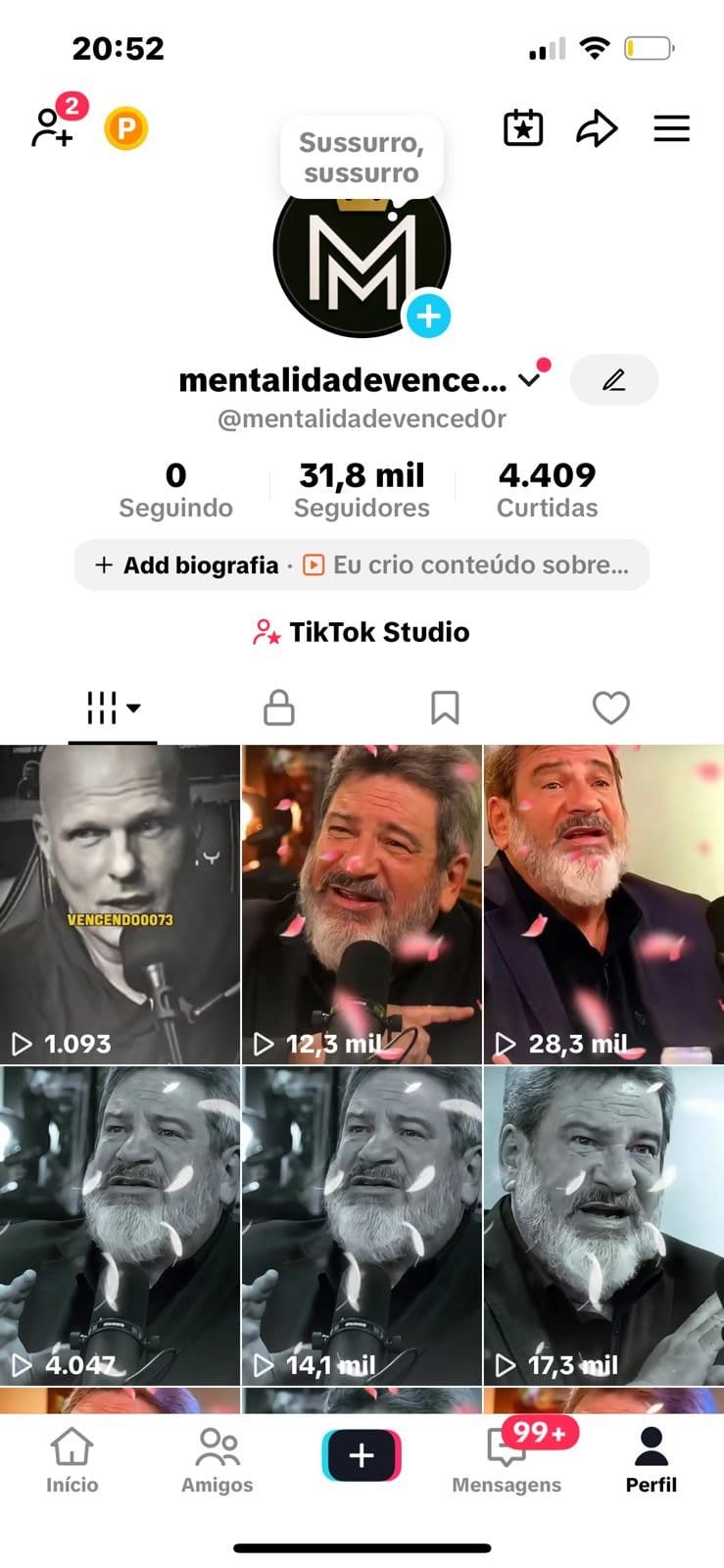Image resolution: width=724 pixels, height=1568 pixels.
Task: Open the grid view sort dropdown arrow
Action: coord(134,707)
